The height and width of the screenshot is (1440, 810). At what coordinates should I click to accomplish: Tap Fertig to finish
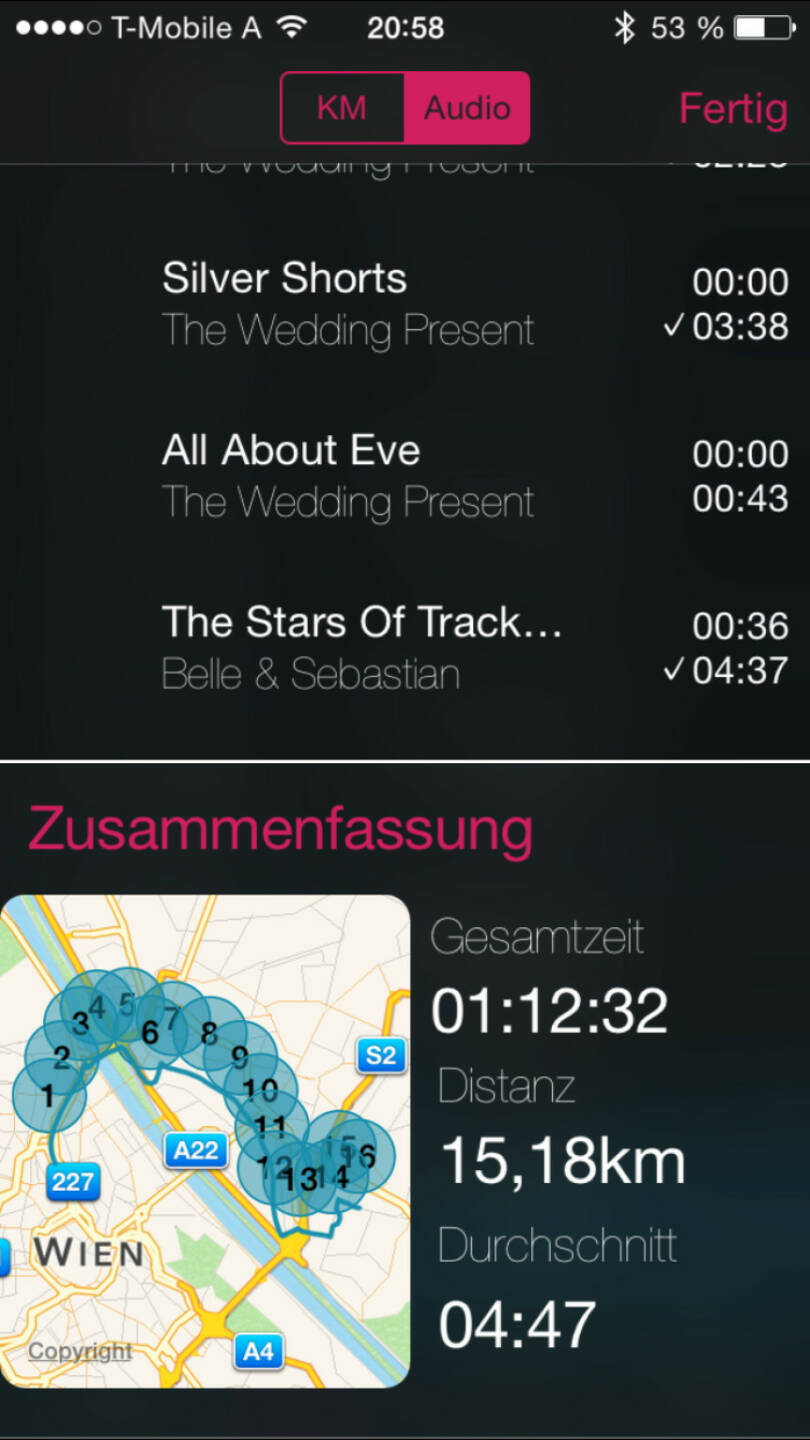point(733,108)
